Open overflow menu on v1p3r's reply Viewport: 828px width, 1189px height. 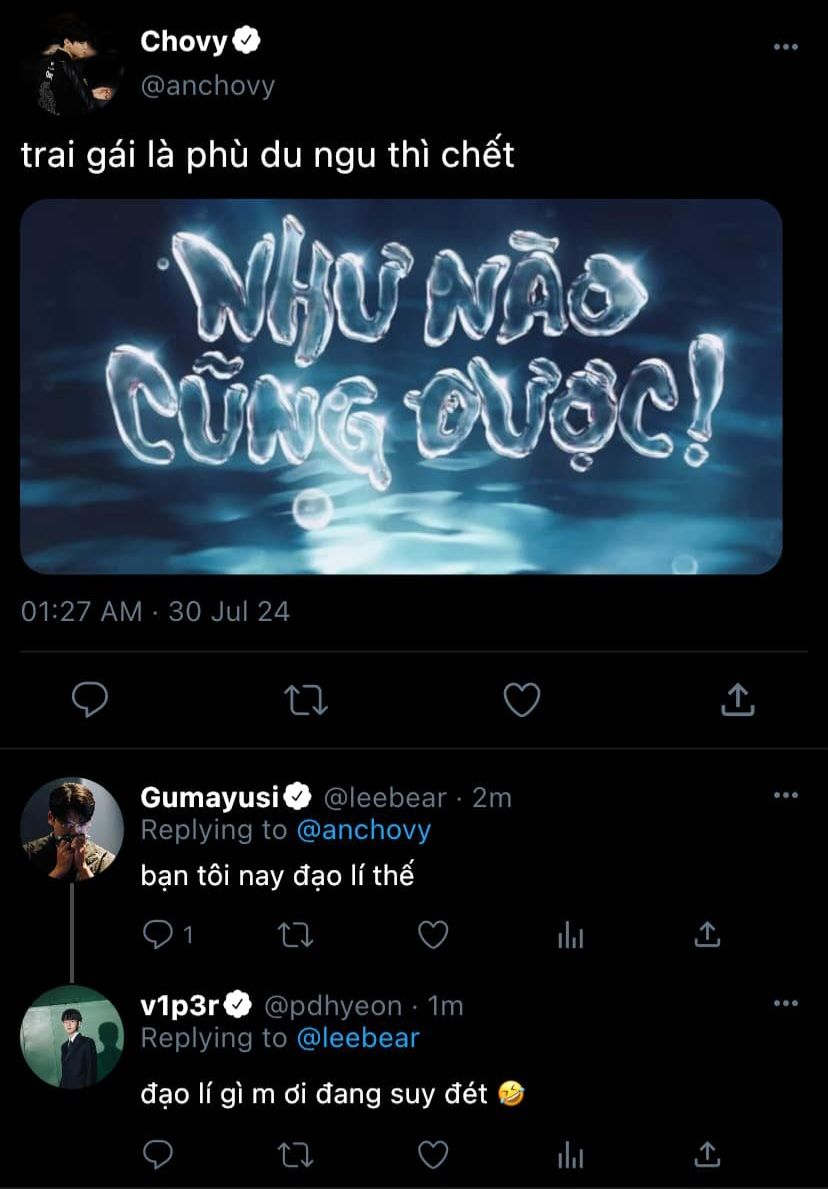(x=785, y=1004)
